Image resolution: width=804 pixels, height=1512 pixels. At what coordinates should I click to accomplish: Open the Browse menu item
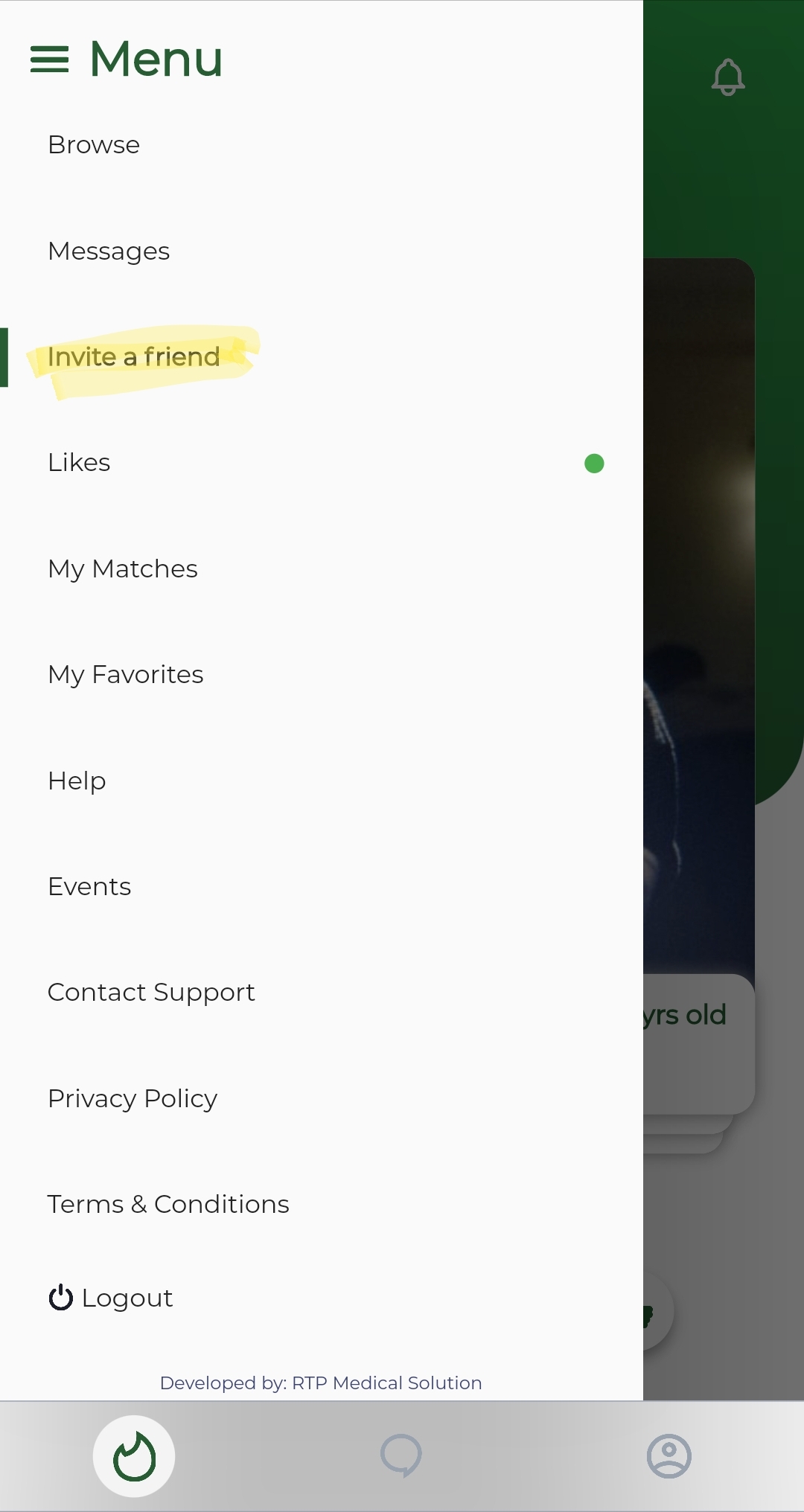pyautogui.click(x=94, y=145)
